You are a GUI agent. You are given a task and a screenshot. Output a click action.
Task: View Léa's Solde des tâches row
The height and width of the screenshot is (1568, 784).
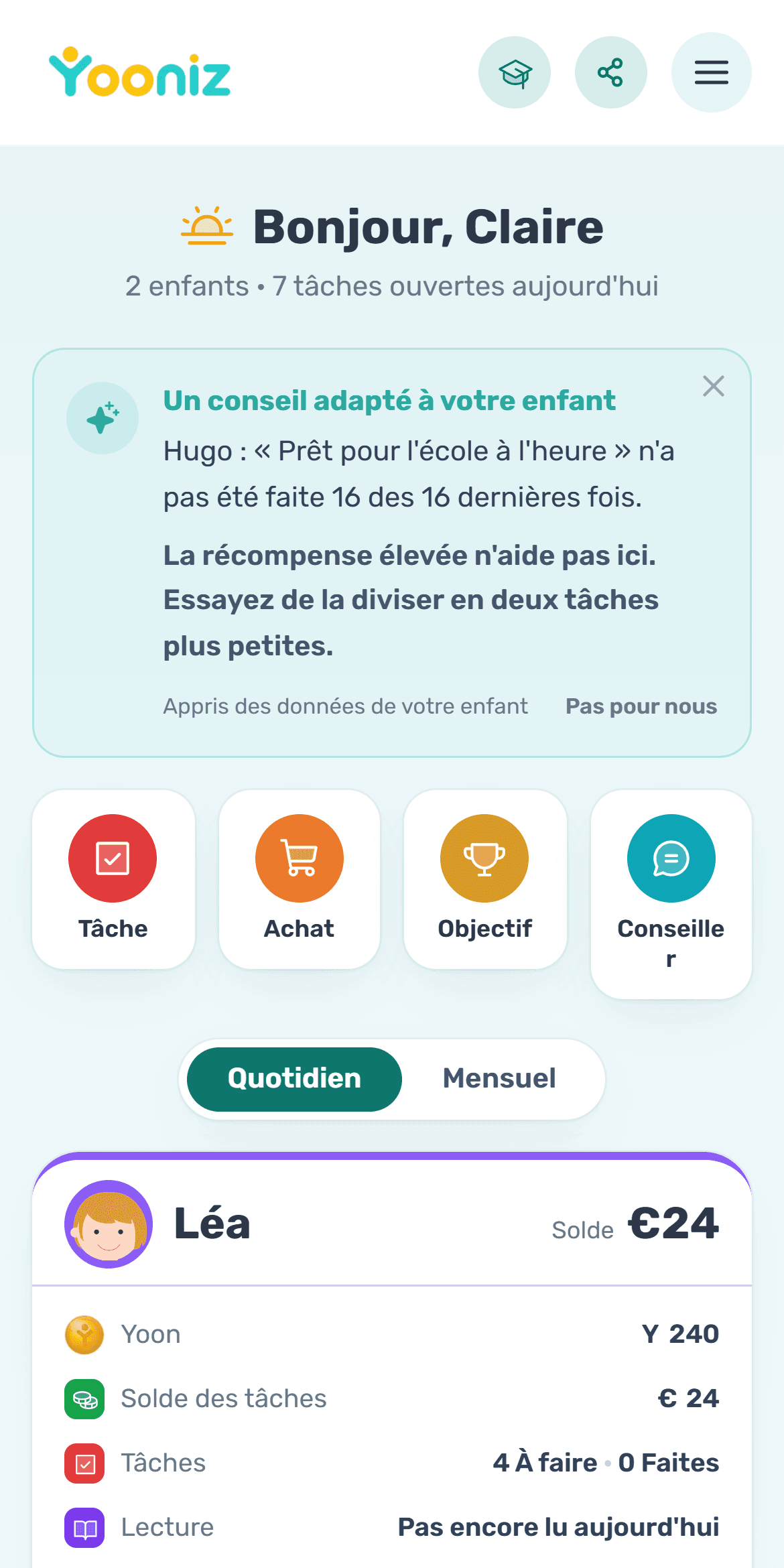[392, 1398]
